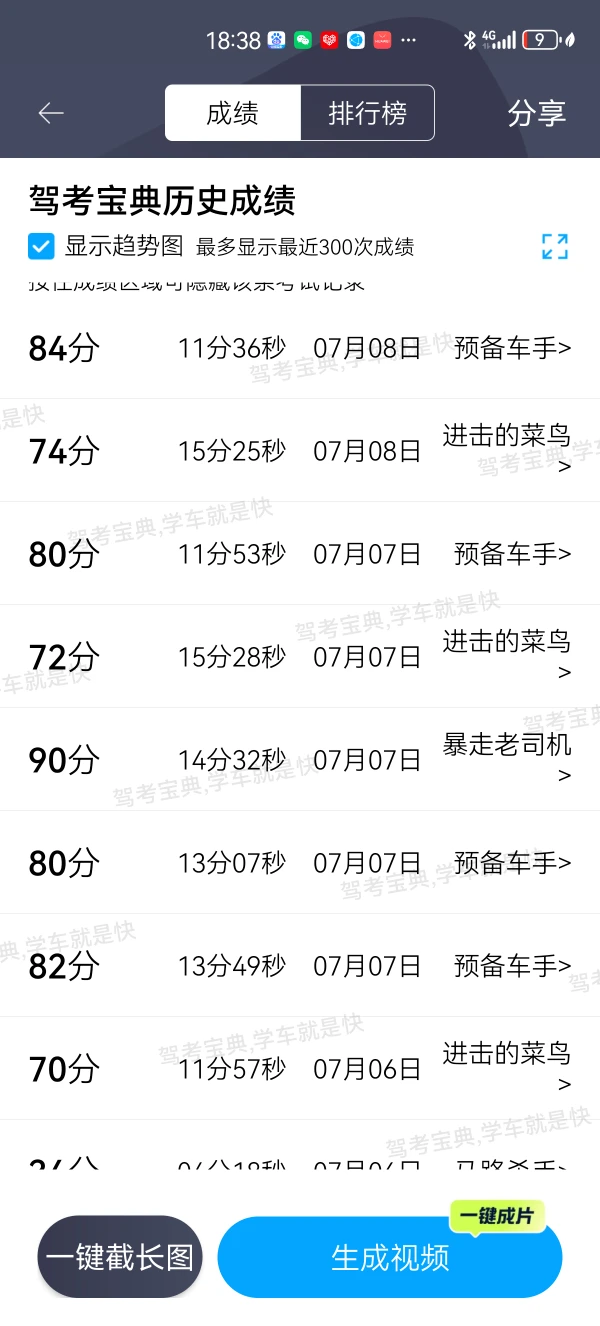This screenshot has height=1326, width=600.
Task: Tap 分享 to share scores
Action: [x=536, y=113]
